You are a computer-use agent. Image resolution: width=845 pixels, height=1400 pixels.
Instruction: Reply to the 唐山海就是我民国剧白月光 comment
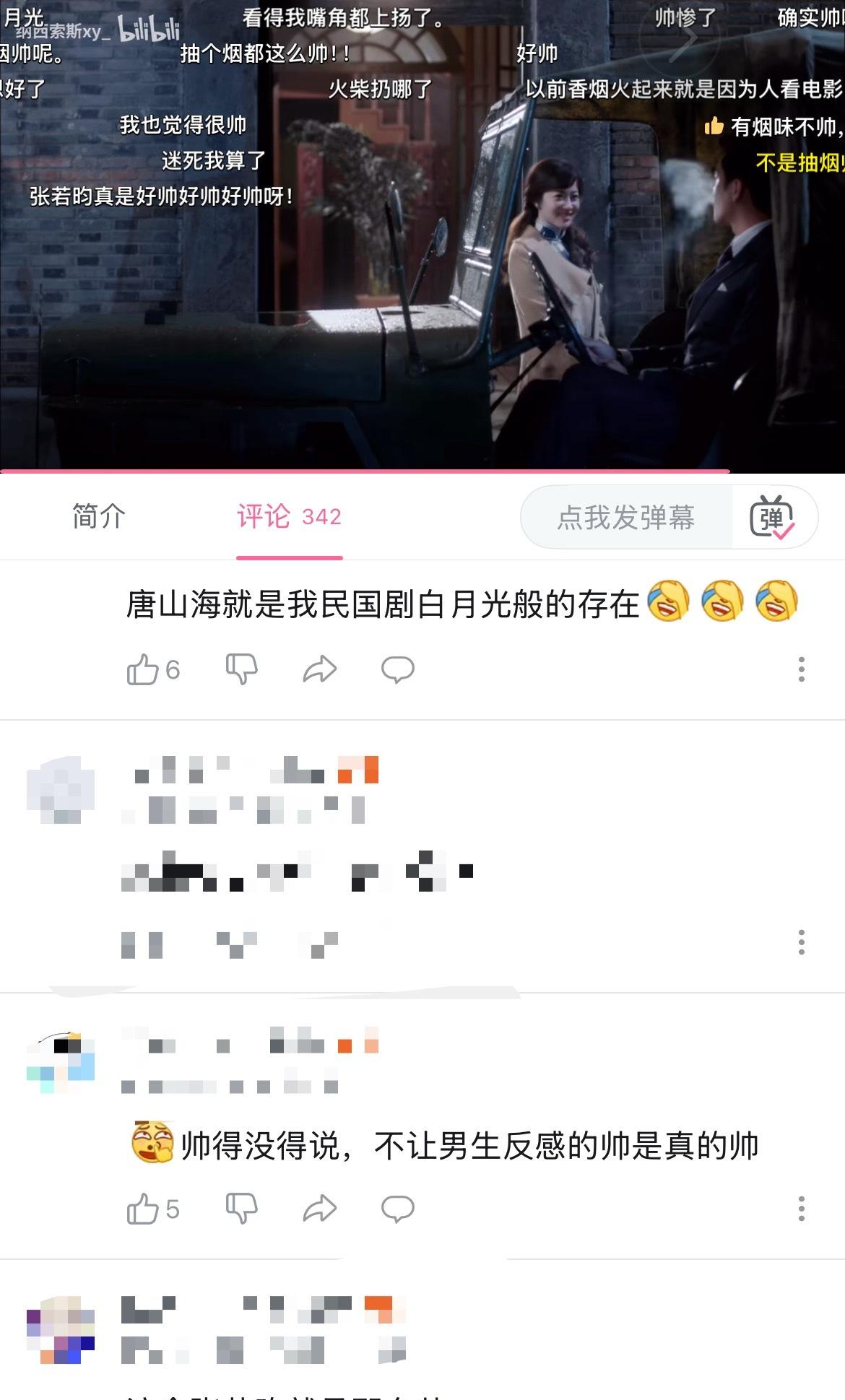(397, 670)
